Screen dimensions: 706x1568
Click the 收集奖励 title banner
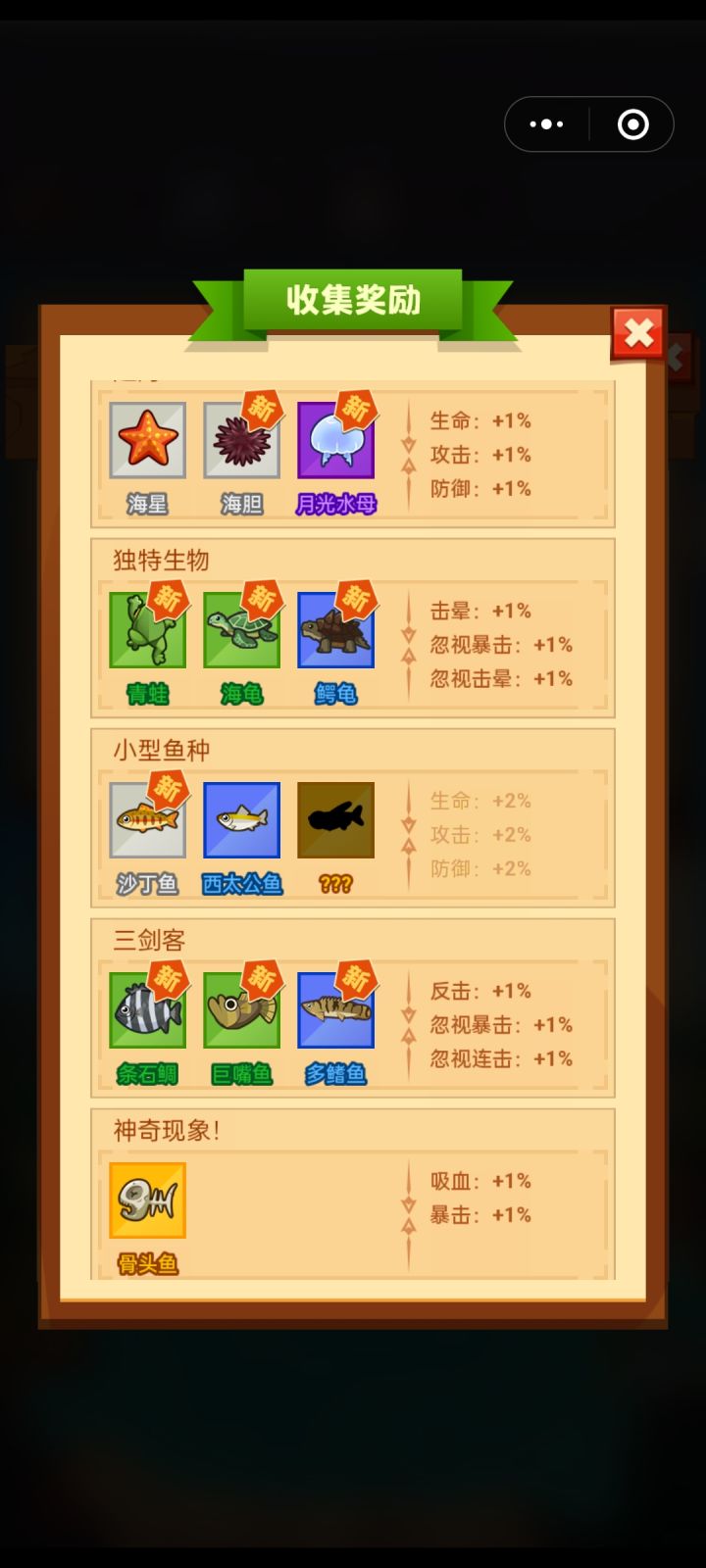[353, 301]
